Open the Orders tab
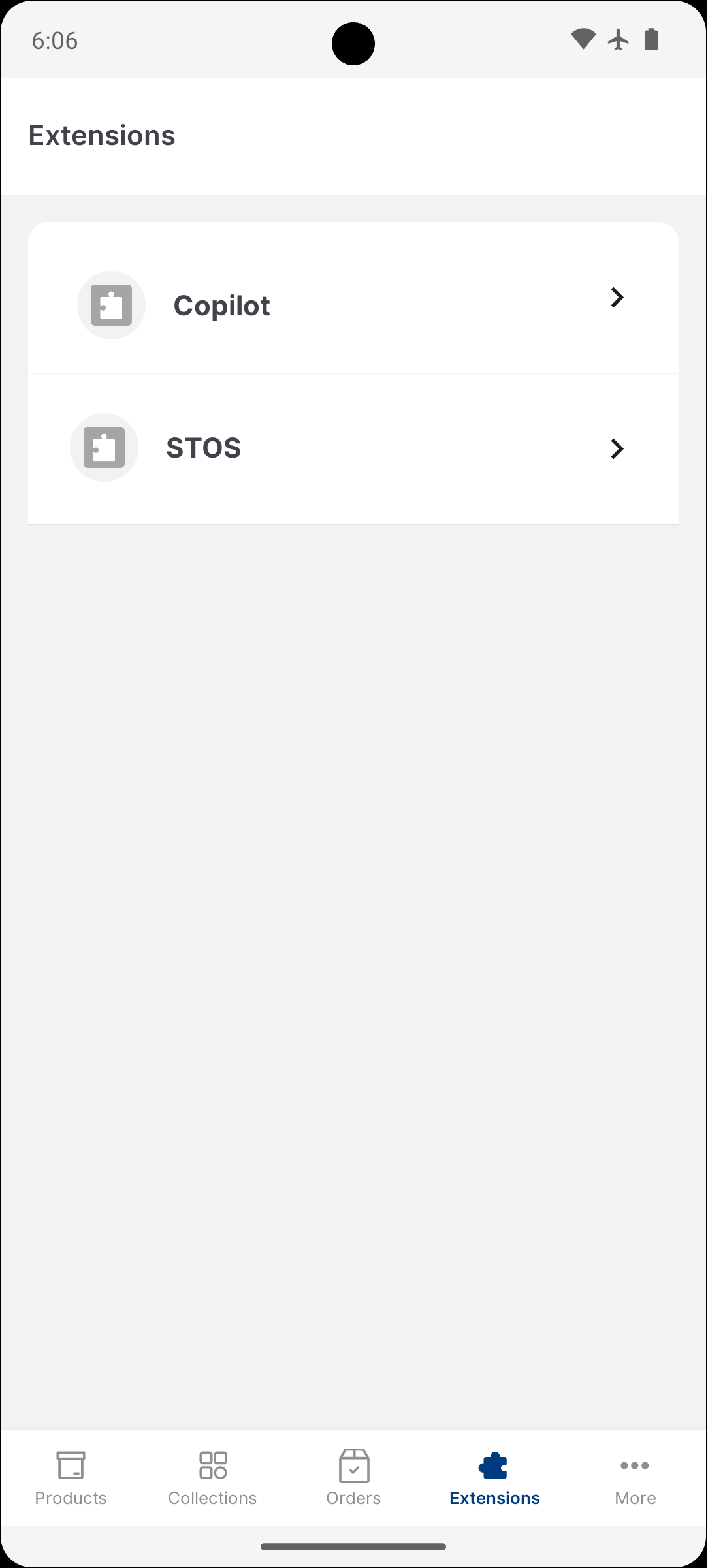 353,1478
